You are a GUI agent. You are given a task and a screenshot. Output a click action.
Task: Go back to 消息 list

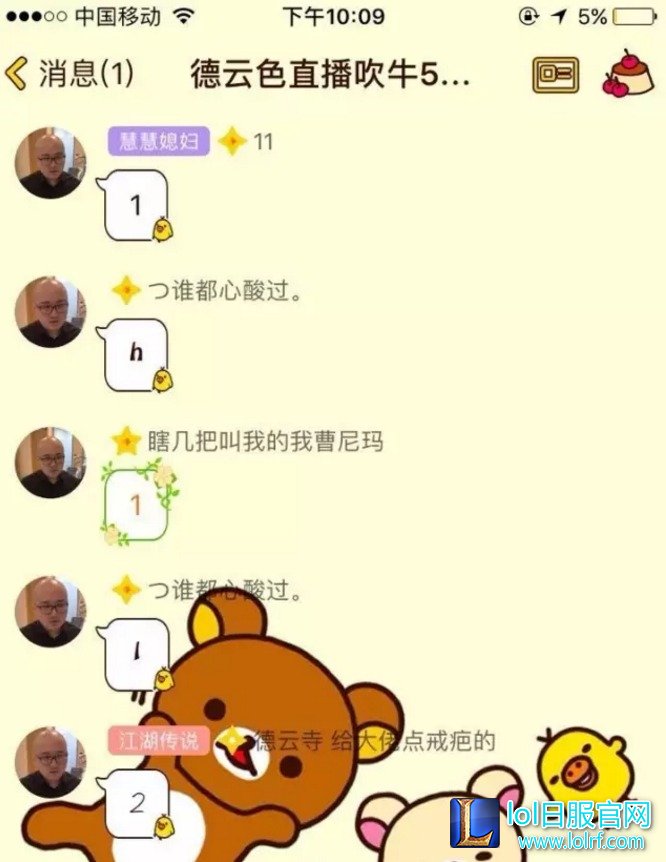(68, 73)
